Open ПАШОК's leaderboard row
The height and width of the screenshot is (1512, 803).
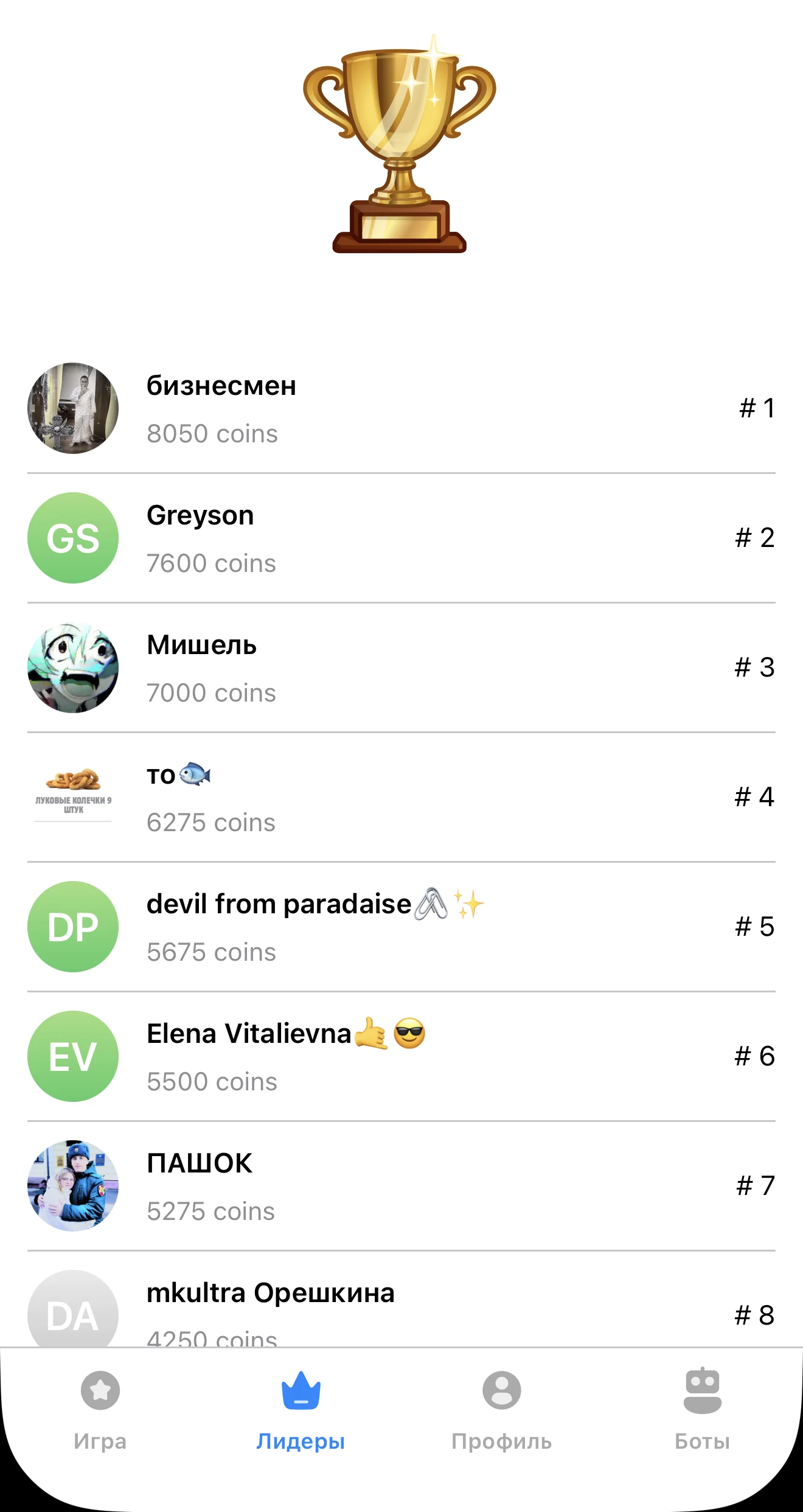401,1186
